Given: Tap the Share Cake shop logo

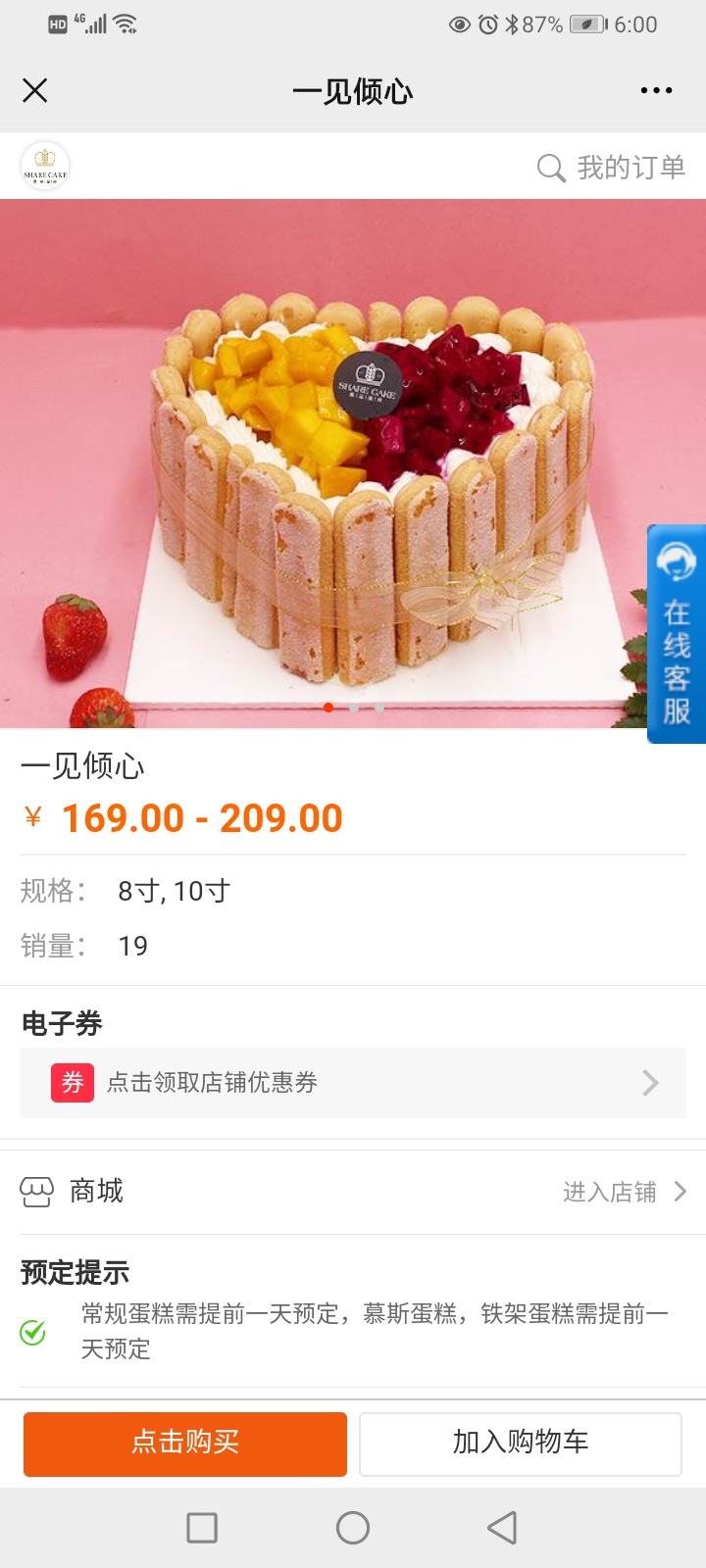Looking at the screenshot, I should (45, 166).
